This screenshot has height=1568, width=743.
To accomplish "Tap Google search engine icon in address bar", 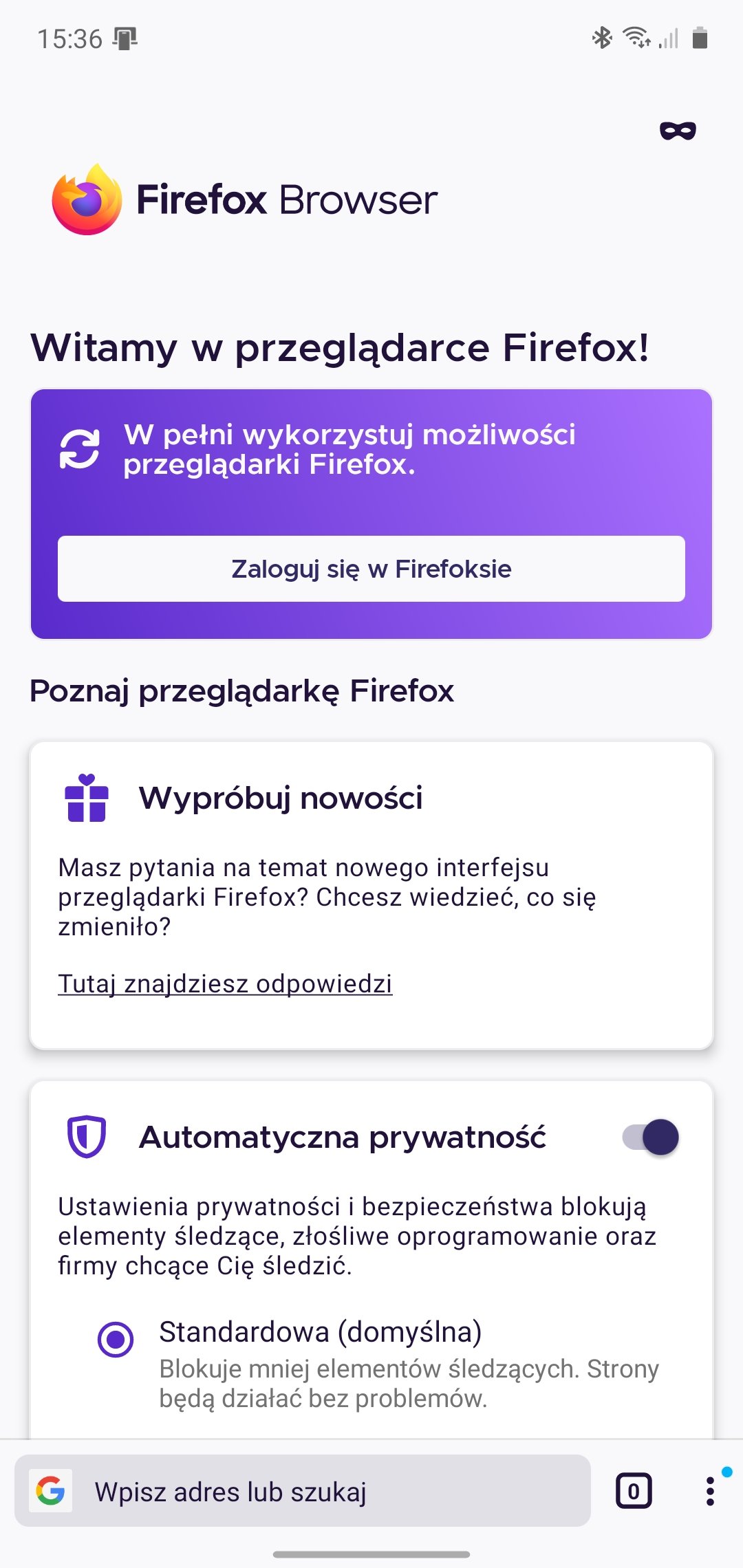I will tap(50, 1491).
